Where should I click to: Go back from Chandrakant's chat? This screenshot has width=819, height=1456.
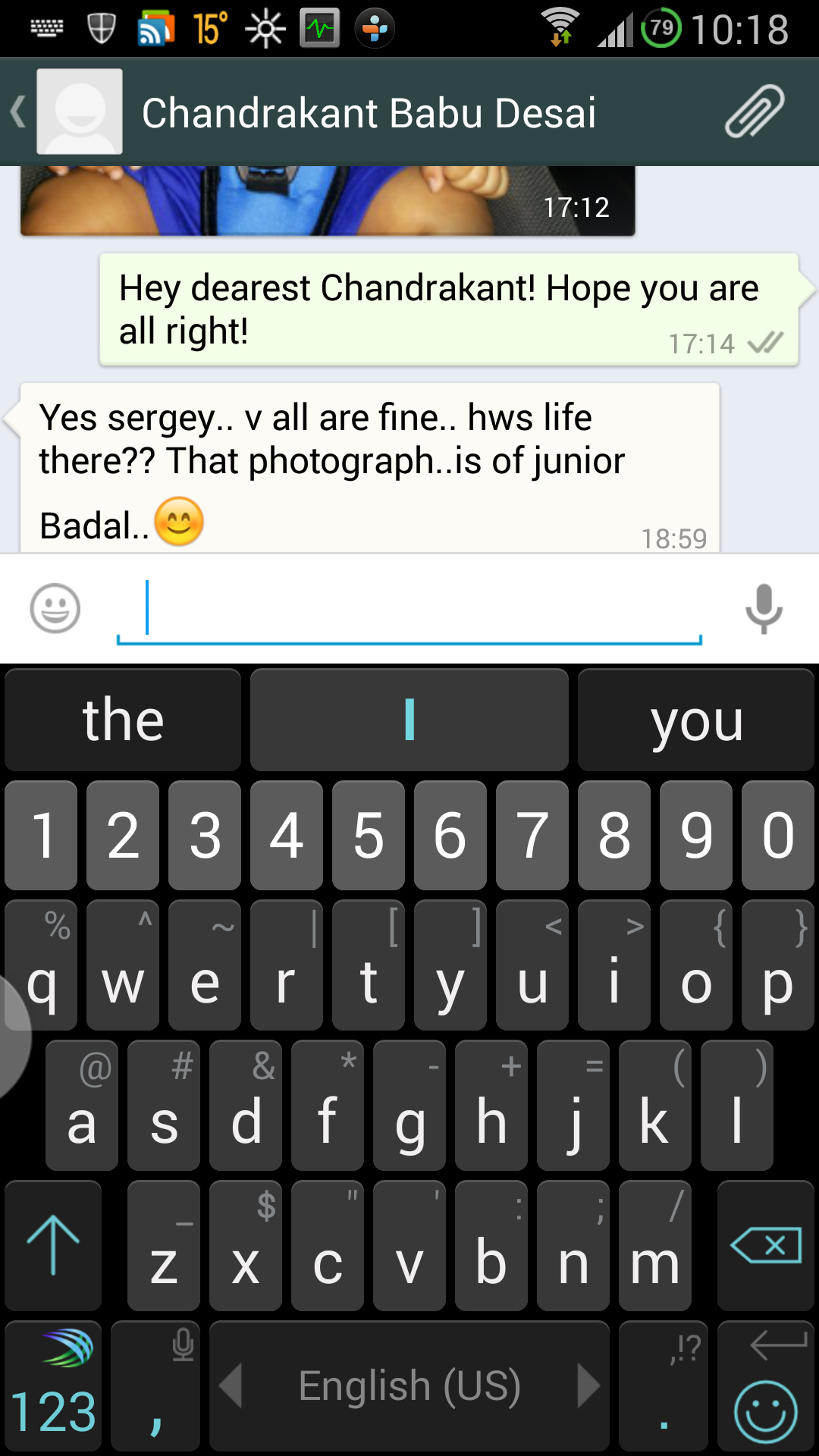point(20,112)
